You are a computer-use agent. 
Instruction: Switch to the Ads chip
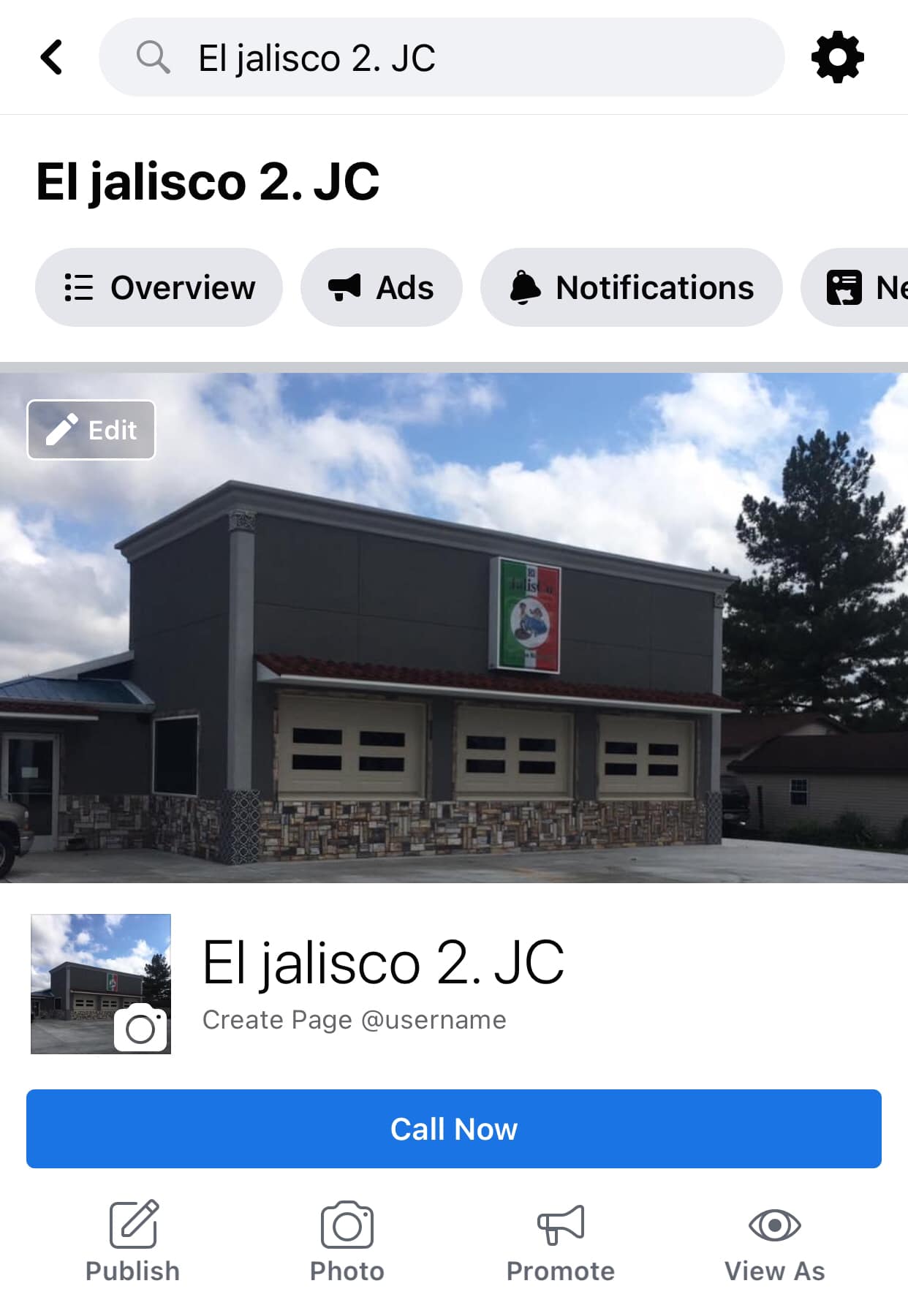(381, 287)
